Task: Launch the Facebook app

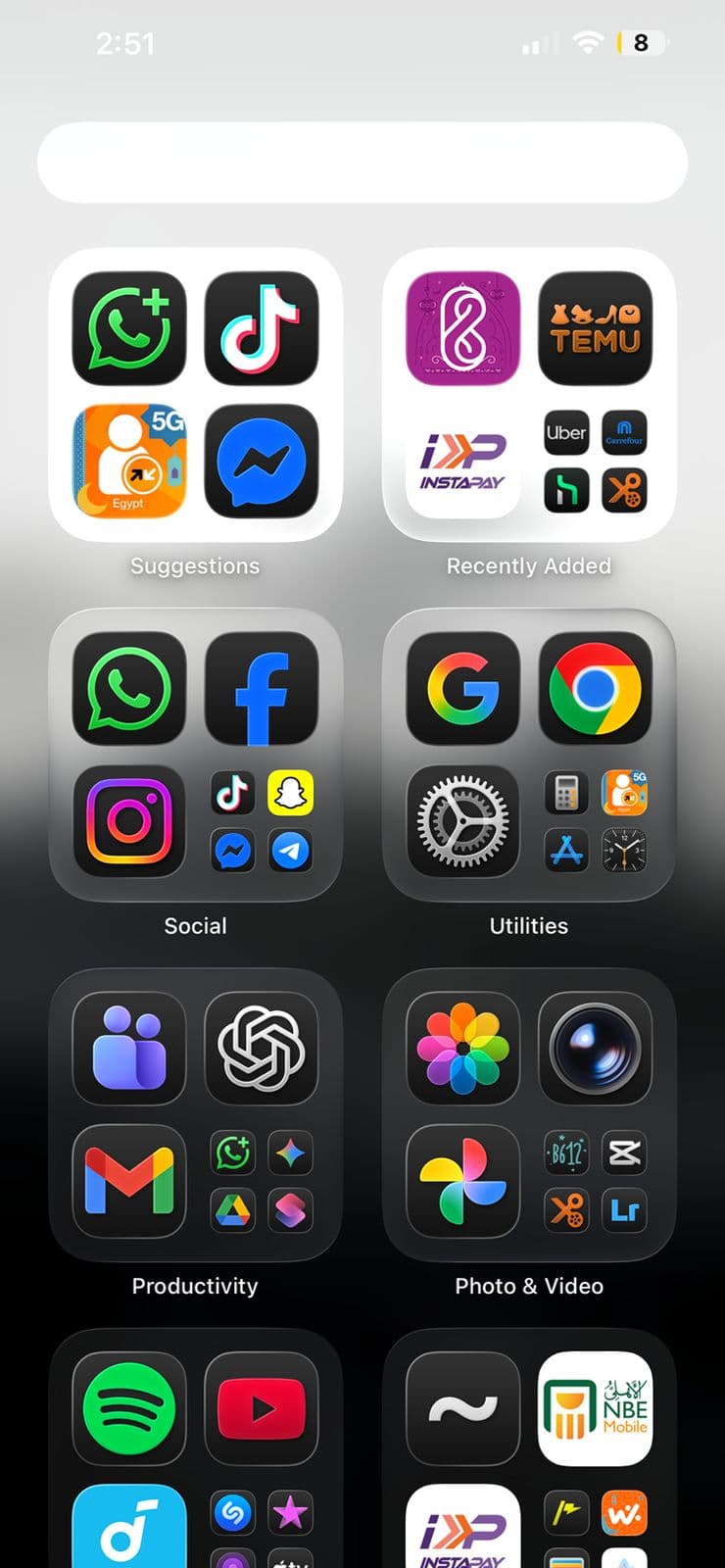Action: 262,689
